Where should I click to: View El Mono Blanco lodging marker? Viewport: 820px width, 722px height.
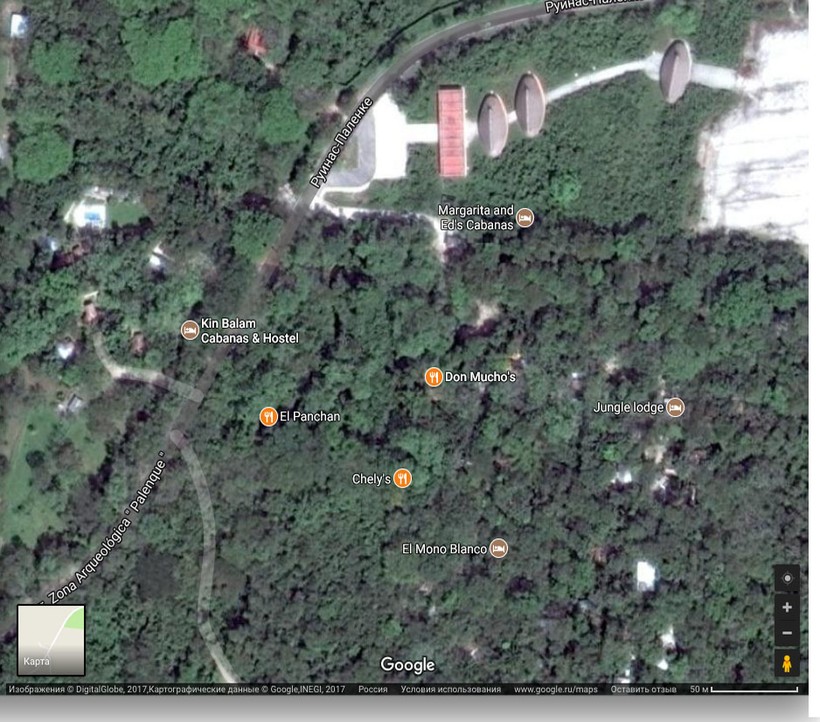pyautogui.click(x=498, y=548)
